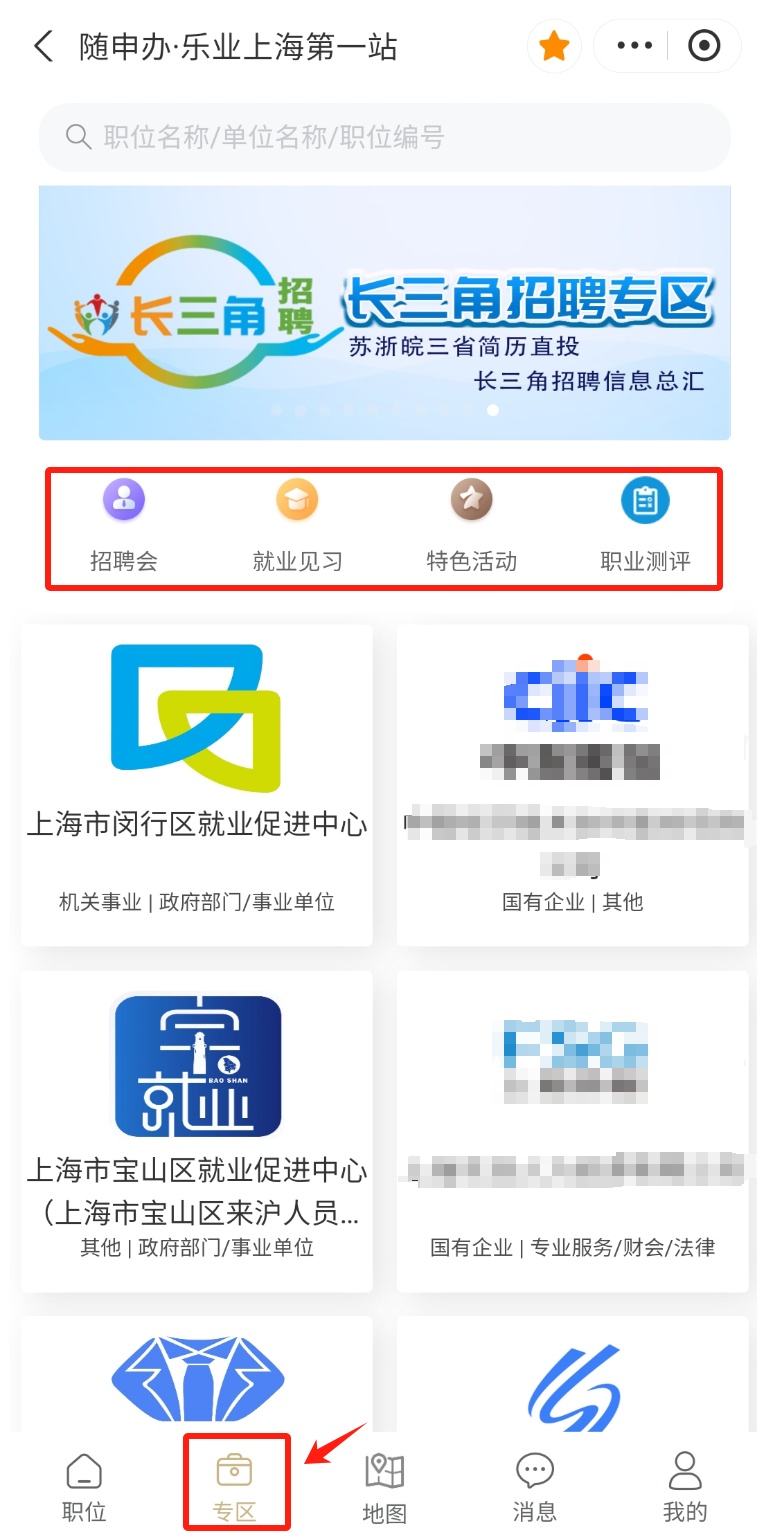Open the 国有企业 | 其他 company card
The height and width of the screenshot is (1537, 773).
click(x=572, y=785)
